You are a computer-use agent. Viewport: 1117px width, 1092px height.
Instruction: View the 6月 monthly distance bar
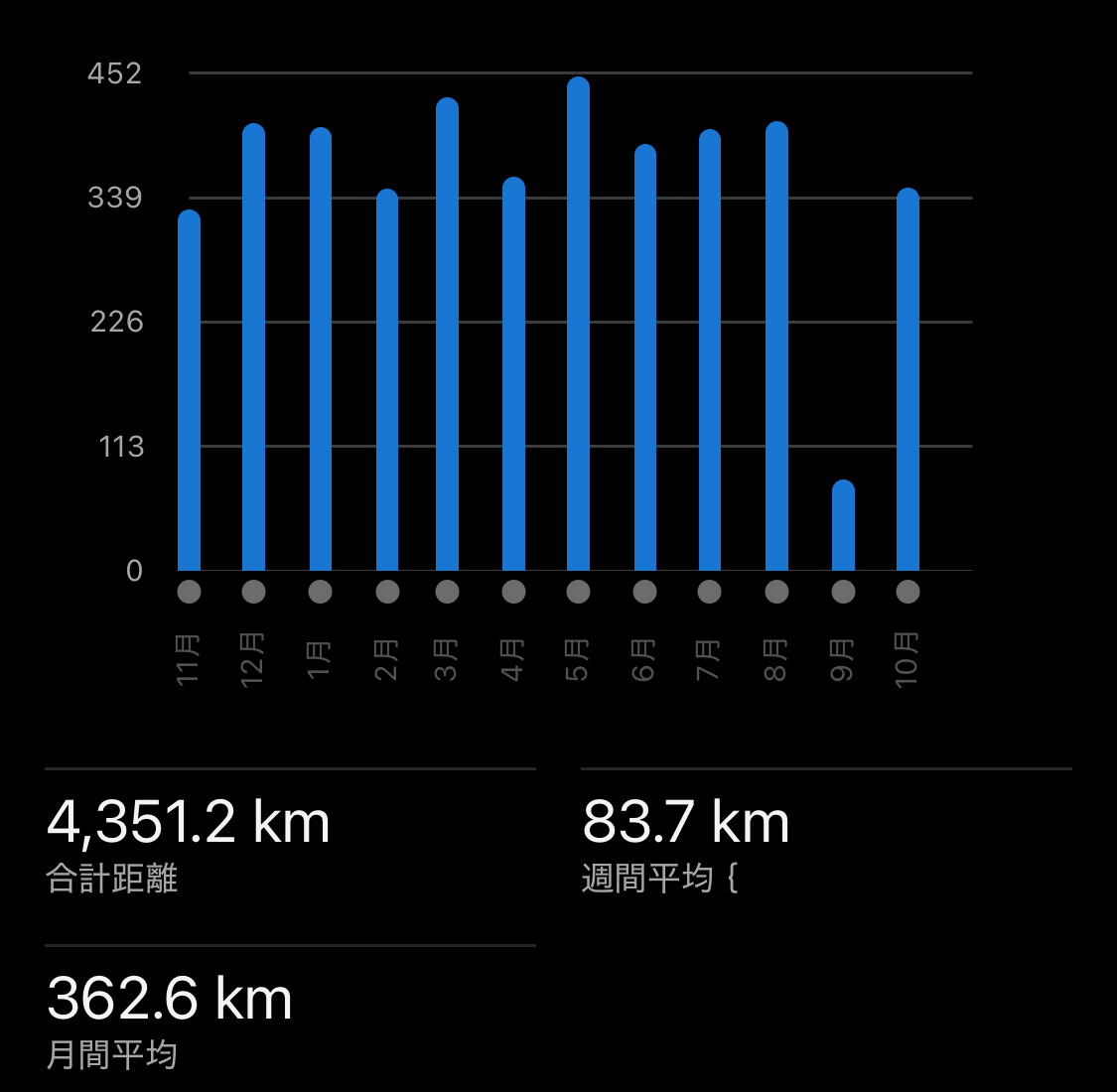[x=644, y=358]
